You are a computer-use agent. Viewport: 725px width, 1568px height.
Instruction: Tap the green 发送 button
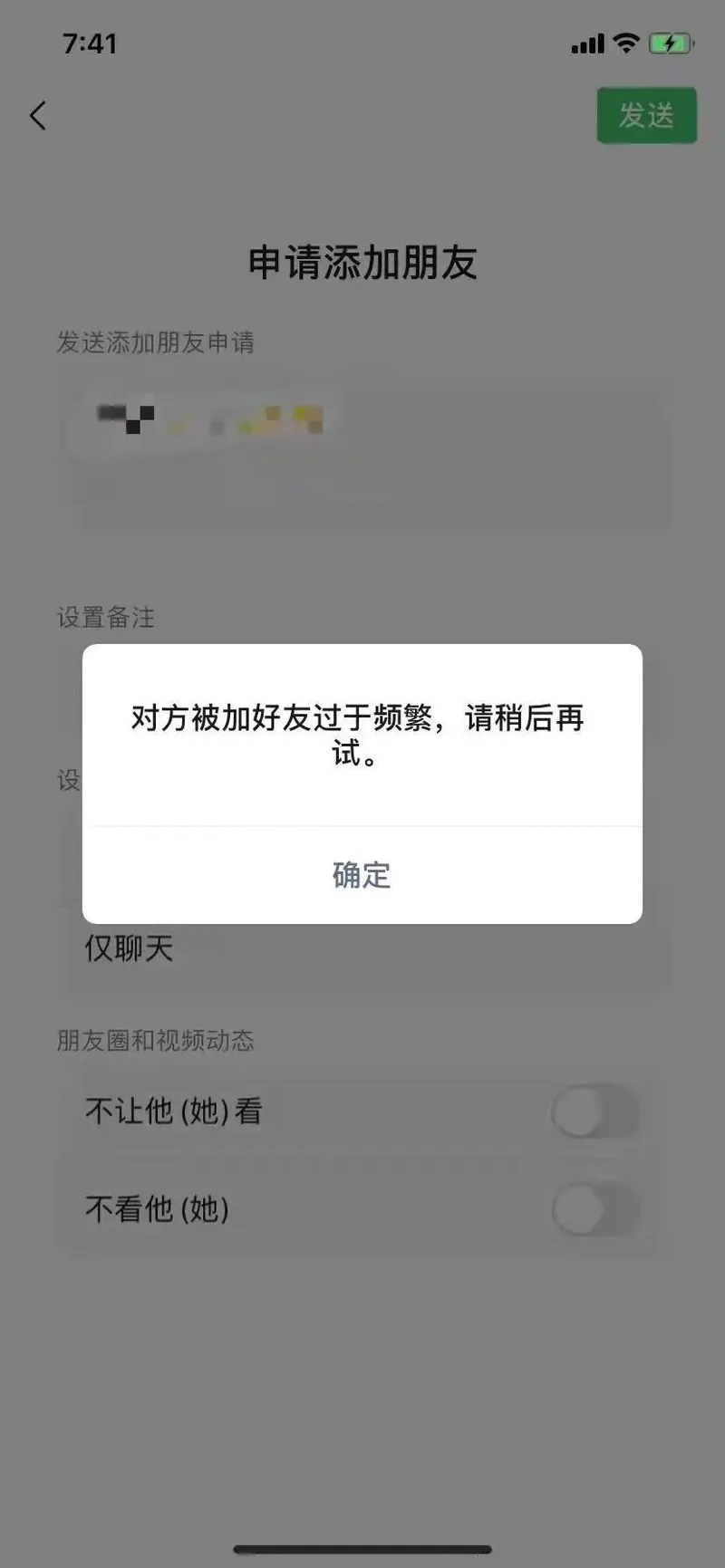pyautogui.click(x=646, y=115)
